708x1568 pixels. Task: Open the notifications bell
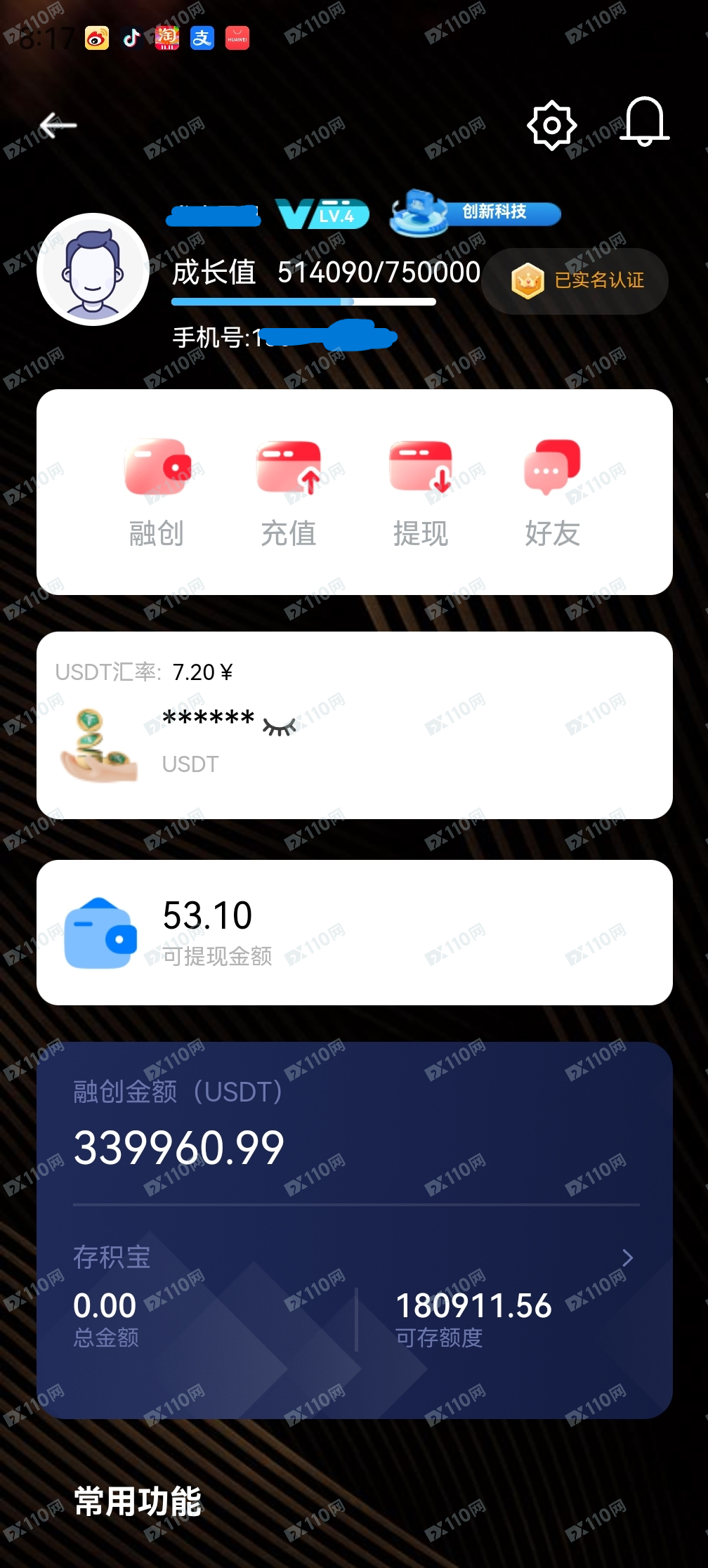[x=644, y=122]
